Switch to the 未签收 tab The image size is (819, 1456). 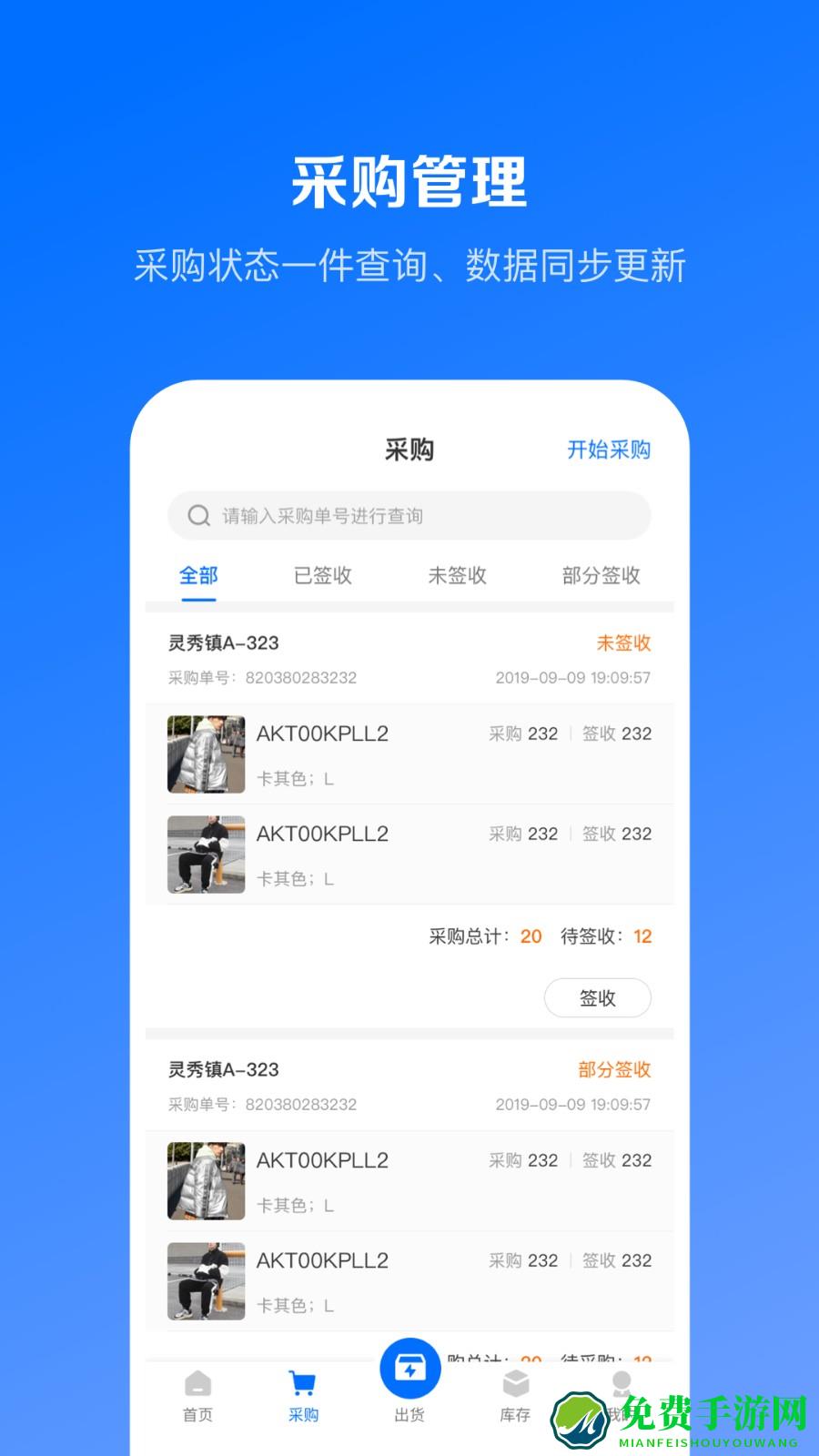459,575
